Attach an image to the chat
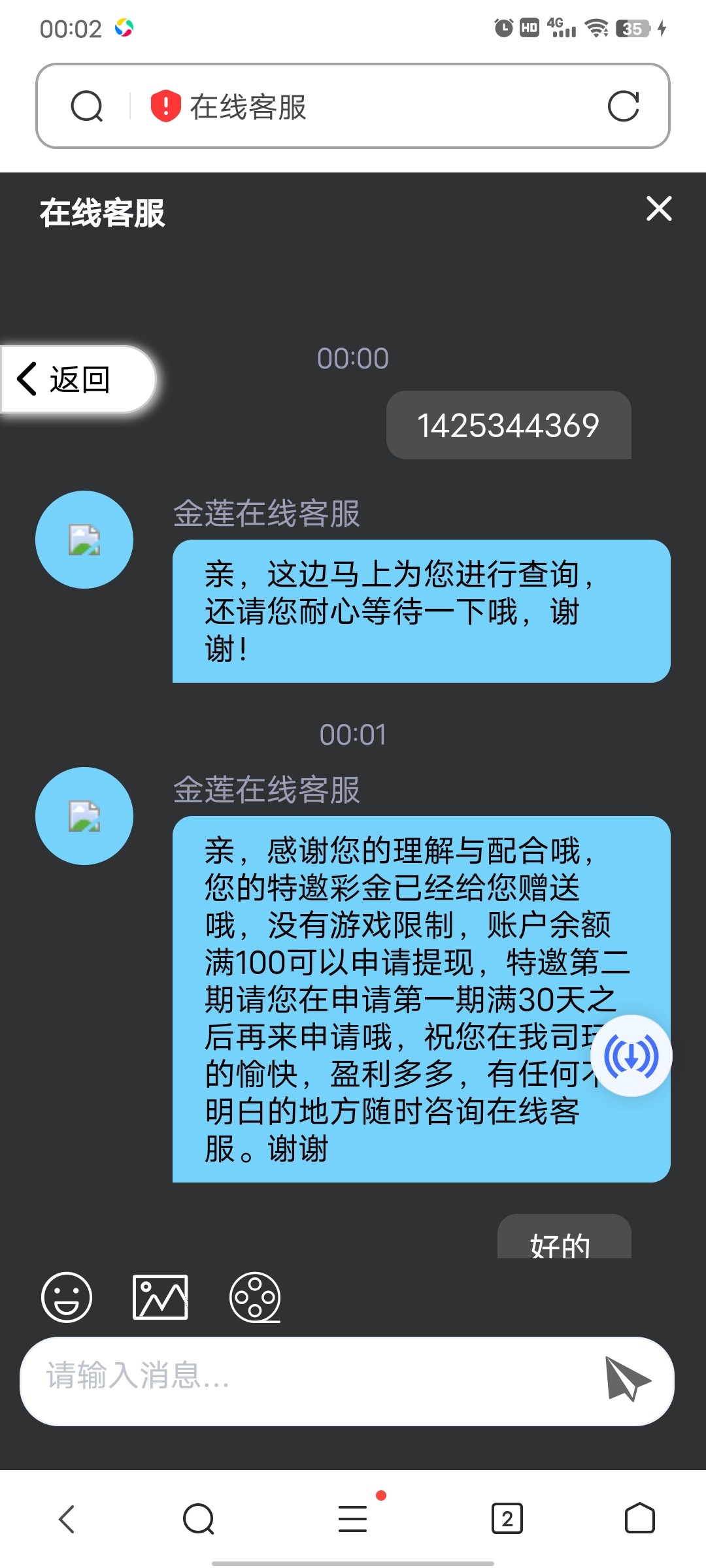The image size is (706, 1568). click(160, 1297)
